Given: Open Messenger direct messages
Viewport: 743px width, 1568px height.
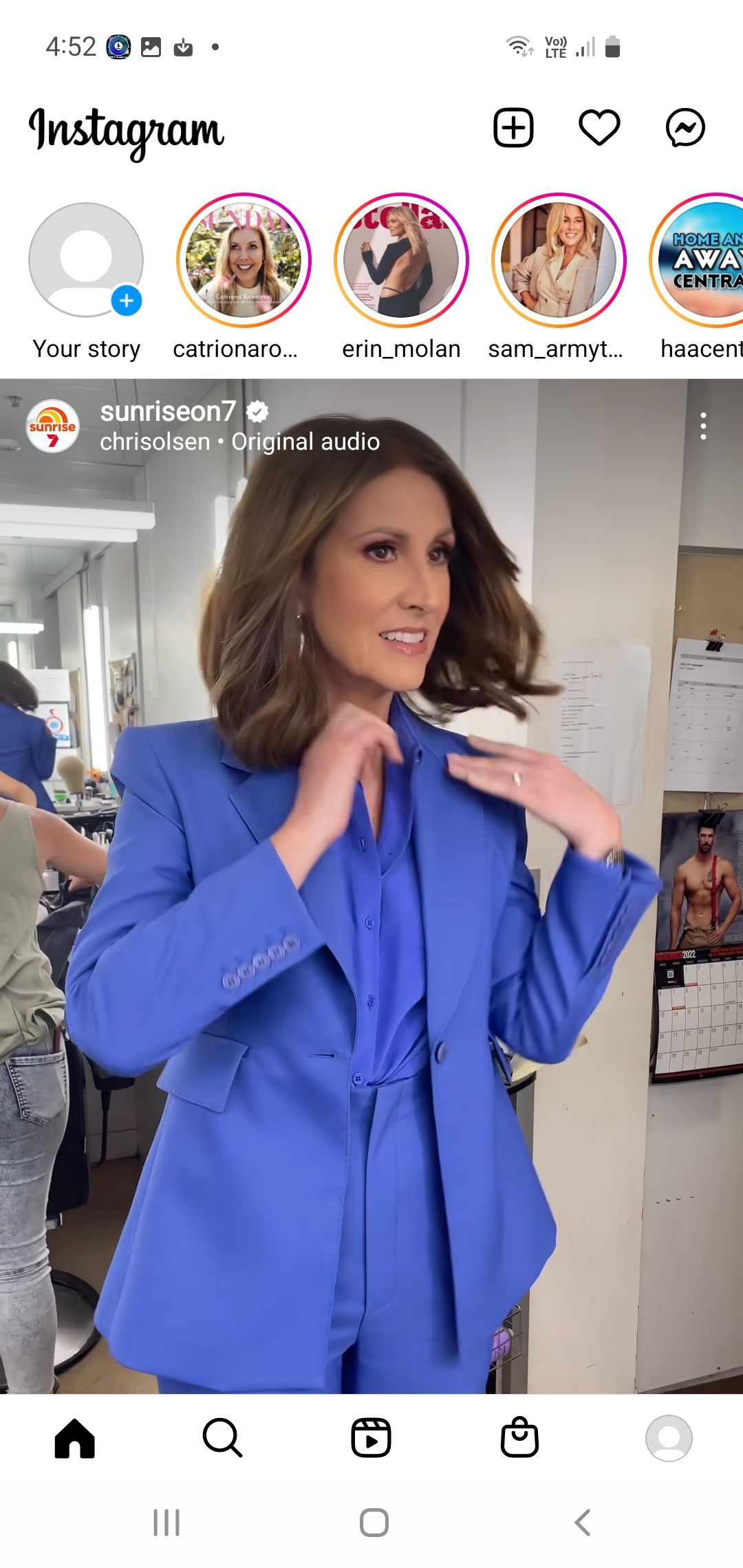Looking at the screenshot, I should [685, 128].
